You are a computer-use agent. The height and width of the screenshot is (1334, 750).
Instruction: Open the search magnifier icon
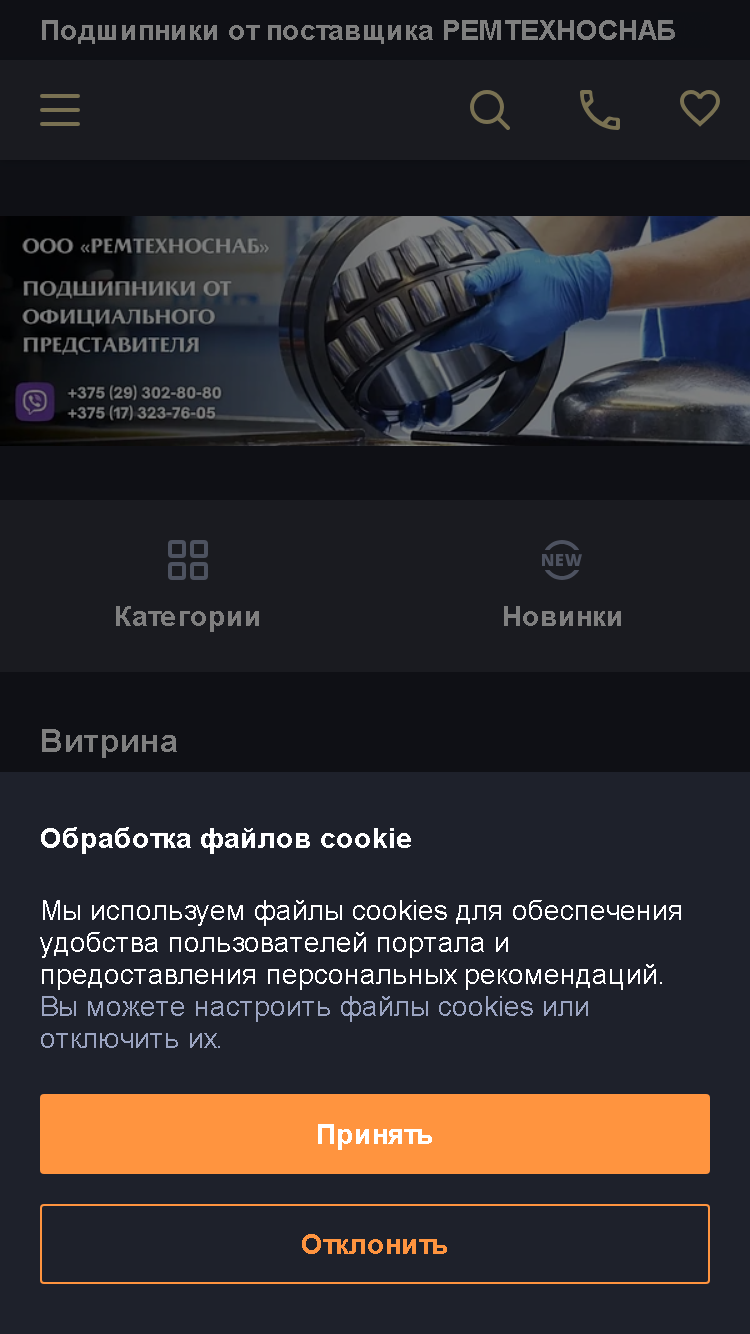490,110
